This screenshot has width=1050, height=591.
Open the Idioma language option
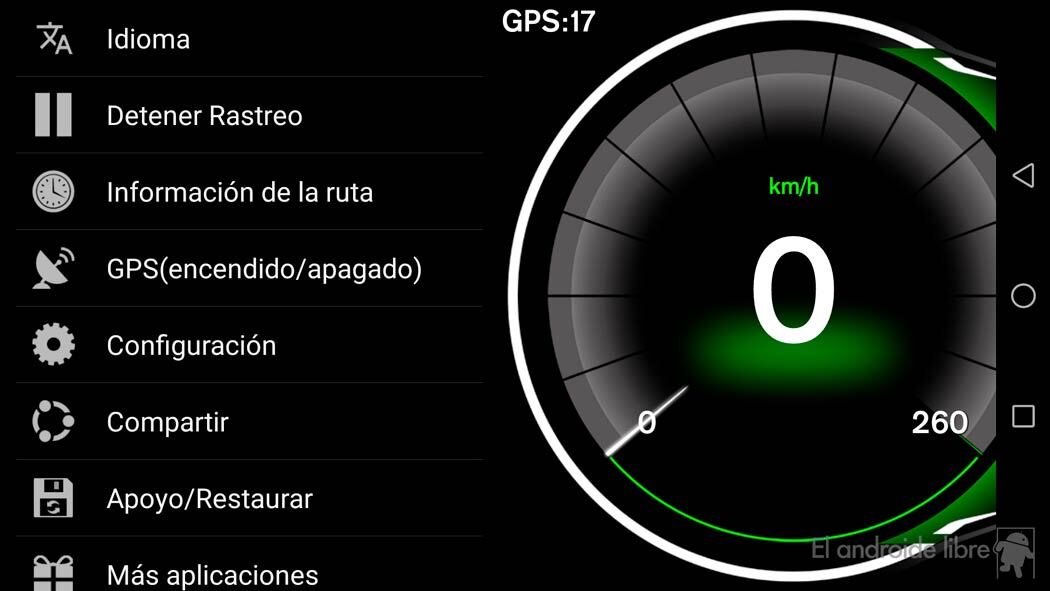[148, 39]
